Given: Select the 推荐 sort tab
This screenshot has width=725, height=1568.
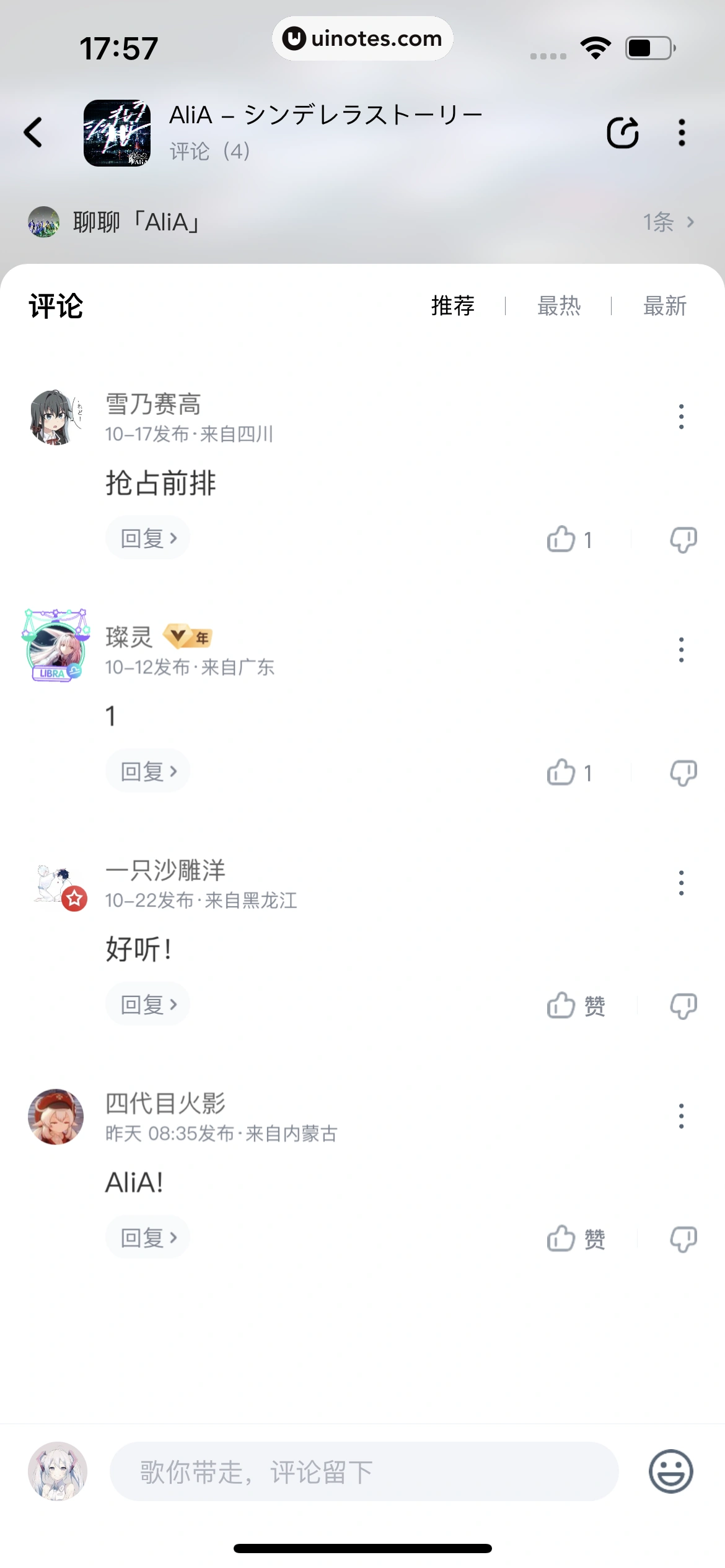Looking at the screenshot, I should pyautogui.click(x=453, y=306).
